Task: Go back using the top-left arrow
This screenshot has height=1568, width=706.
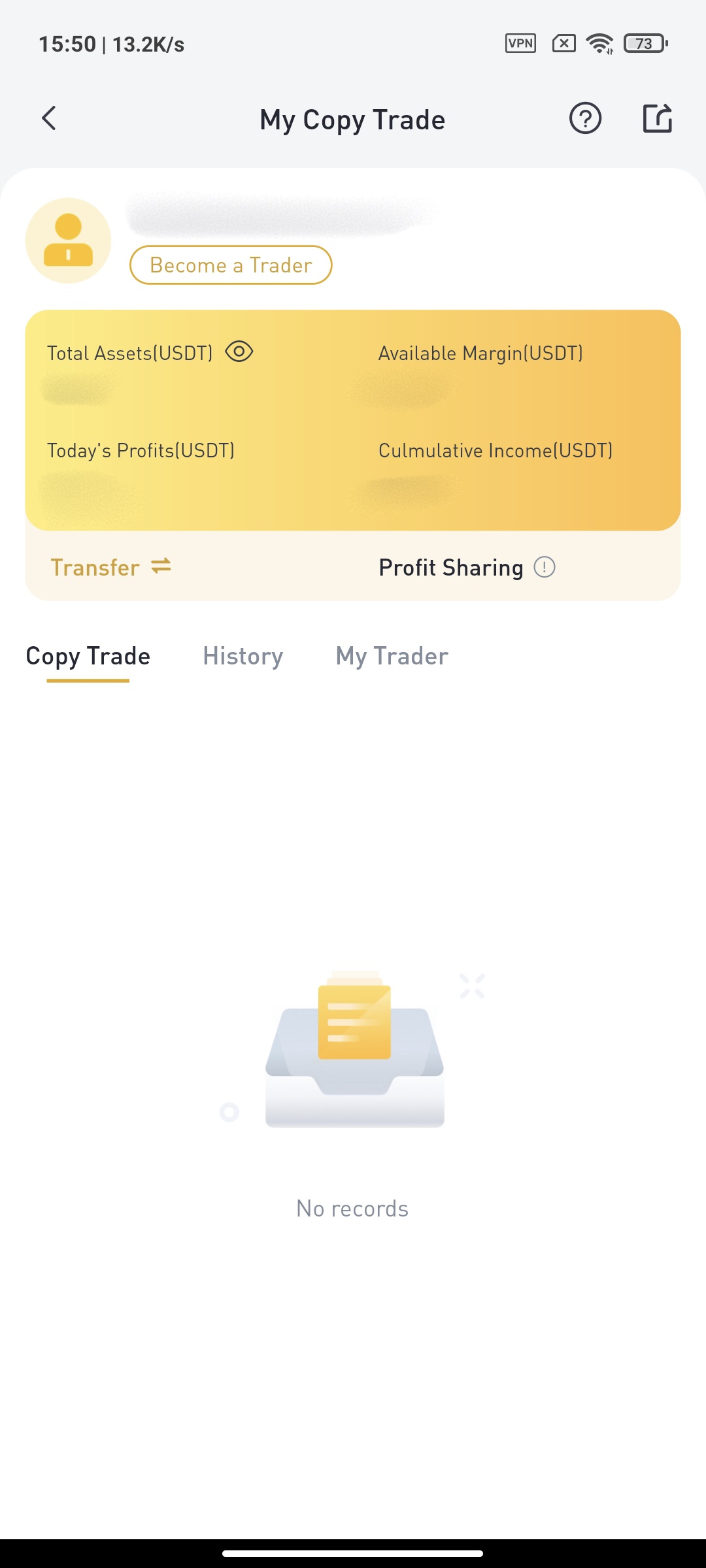Action: tap(49, 118)
